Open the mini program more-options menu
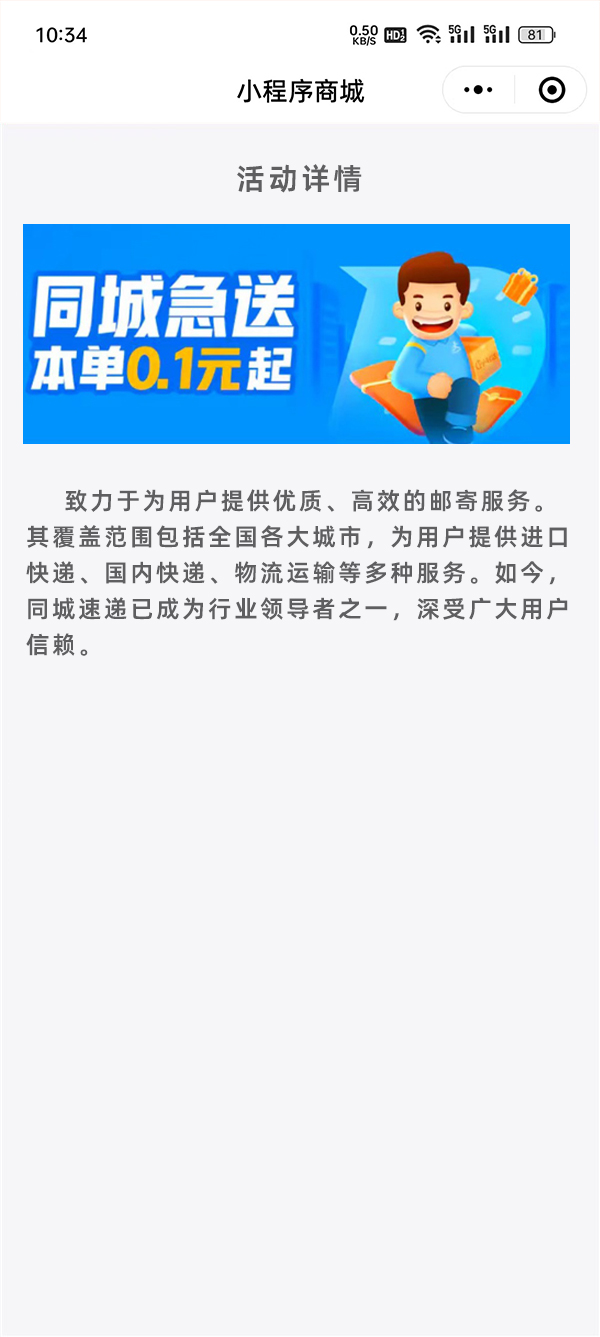Image resolution: width=600 pixels, height=1337 pixels. (x=479, y=91)
